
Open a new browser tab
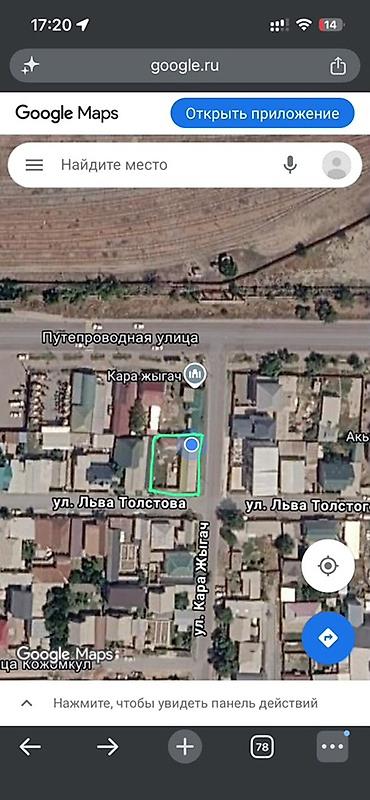tap(185, 747)
